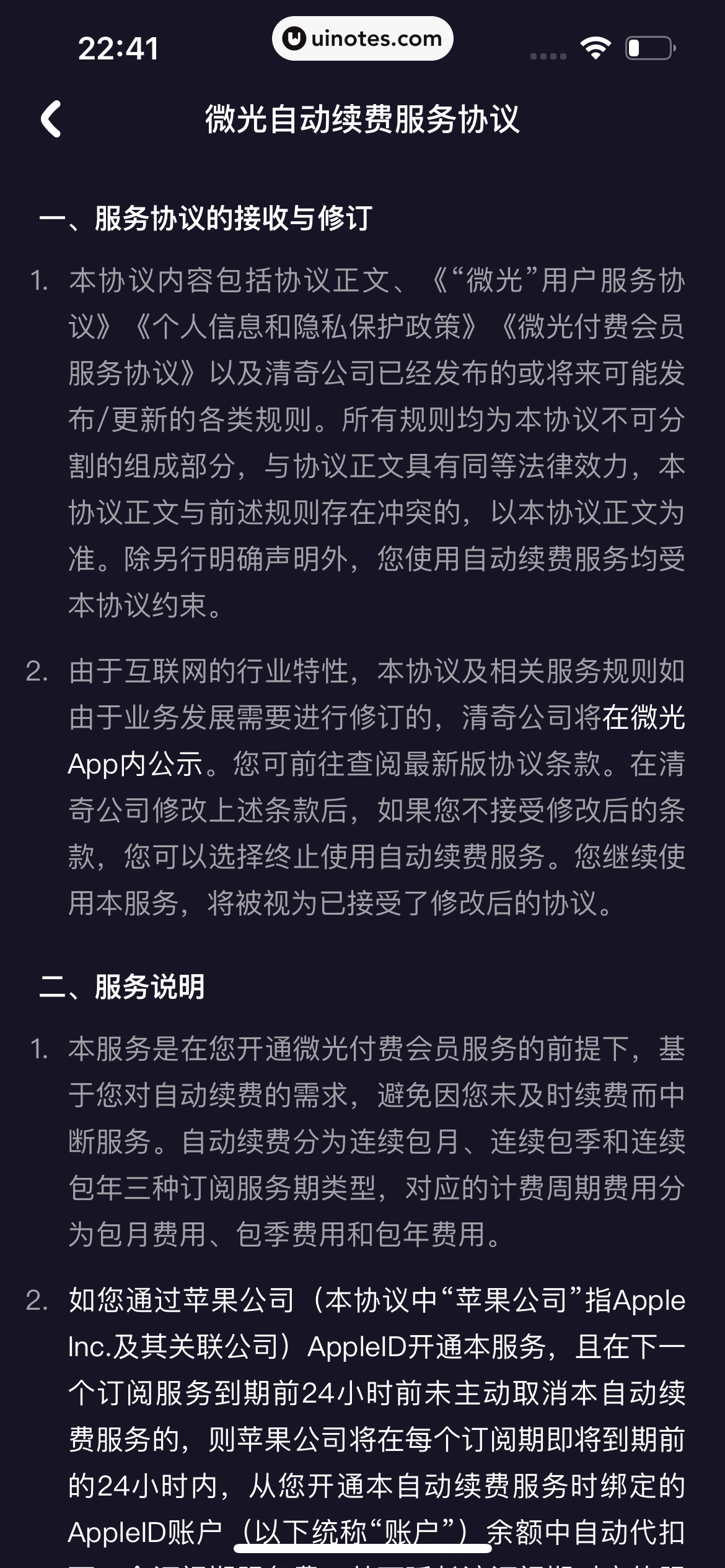Image resolution: width=725 pixels, height=1568 pixels.
Task: Click the uinotes.com logo in notch pill
Action: tap(362, 38)
